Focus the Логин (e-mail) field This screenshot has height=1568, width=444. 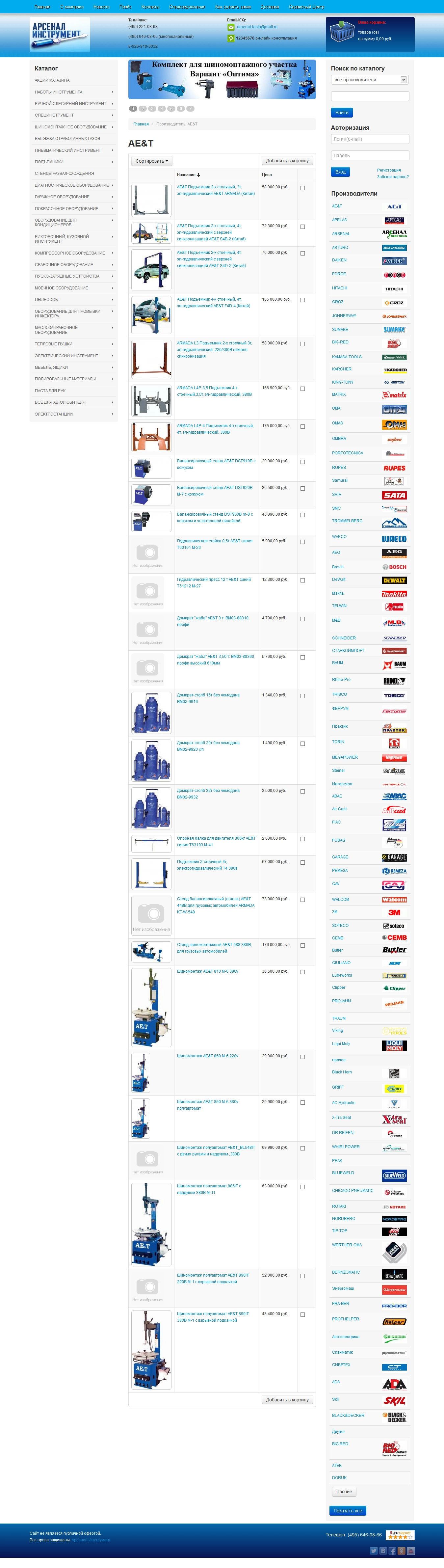(x=370, y=139)
